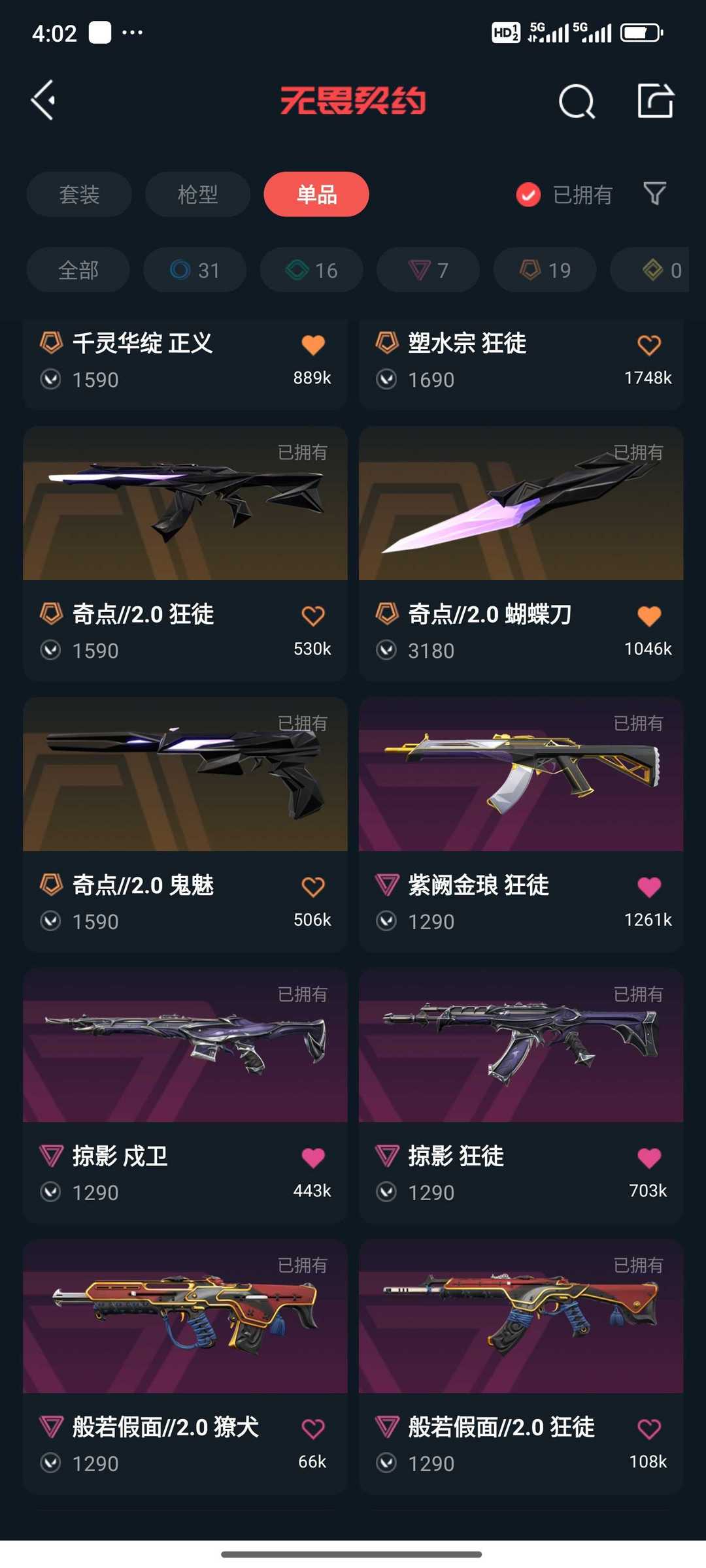This screenshot has width=706, height=1568.
Task: Filter by the green tier chip showing 16
Action: [311, 270]
